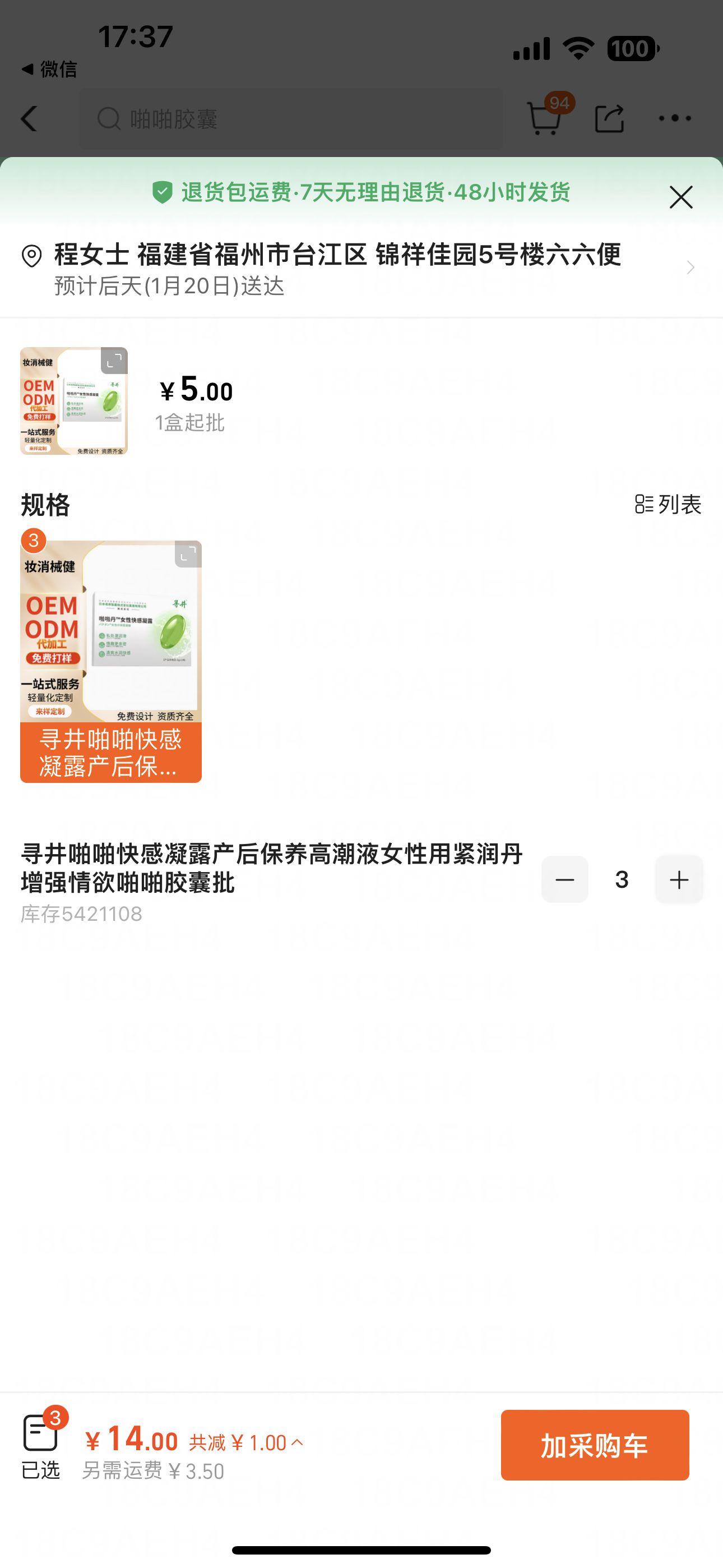Image resolution: width=723 pixels, height=1568 pixels.
Task: Switch specifications to 列表 view
Action: (x=668, y=504)
